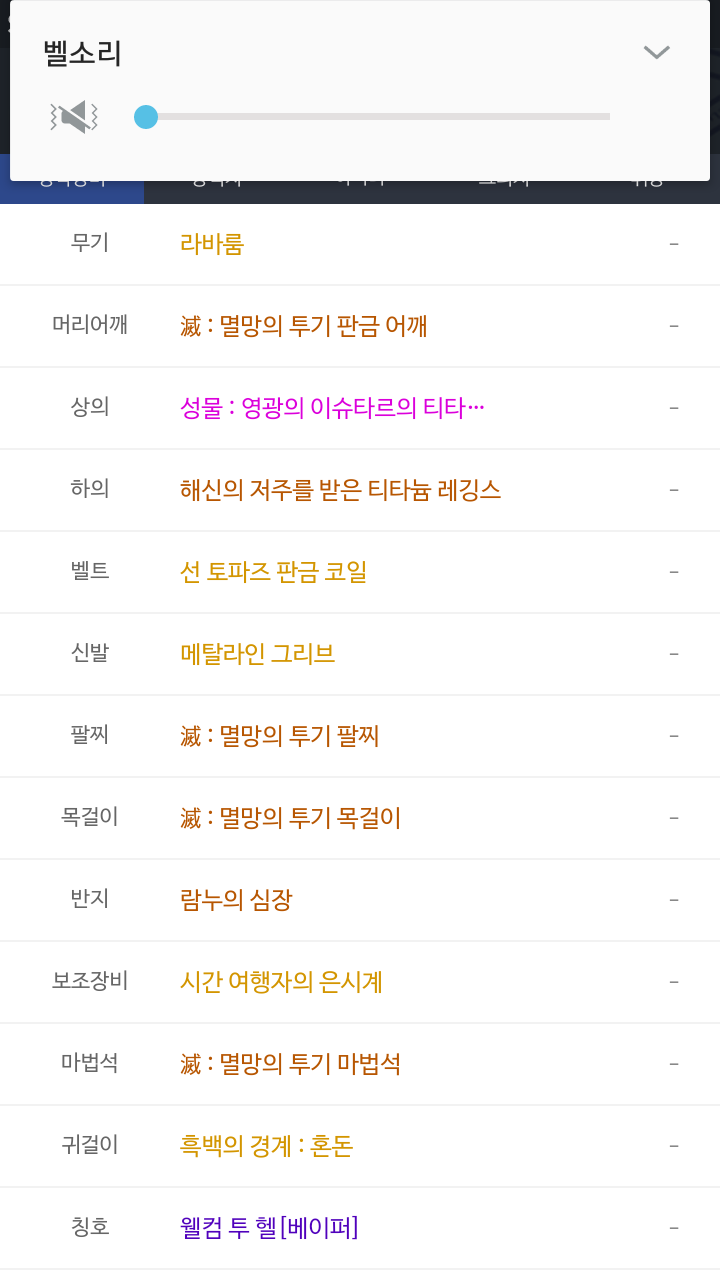The height and width of the screenshot is (1280, 720).
Task: Open the 칭호 item 웰컴 투 헬[베이퍼]
Action: (x=269, y=1228)
